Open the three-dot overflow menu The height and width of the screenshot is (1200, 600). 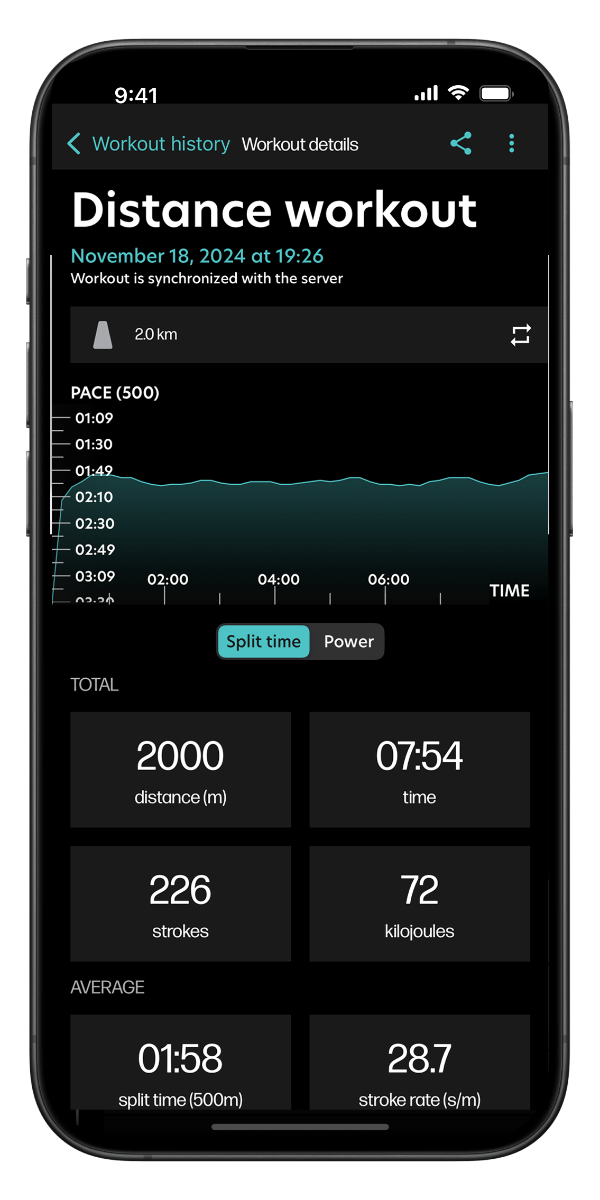[x=512, y=144]
